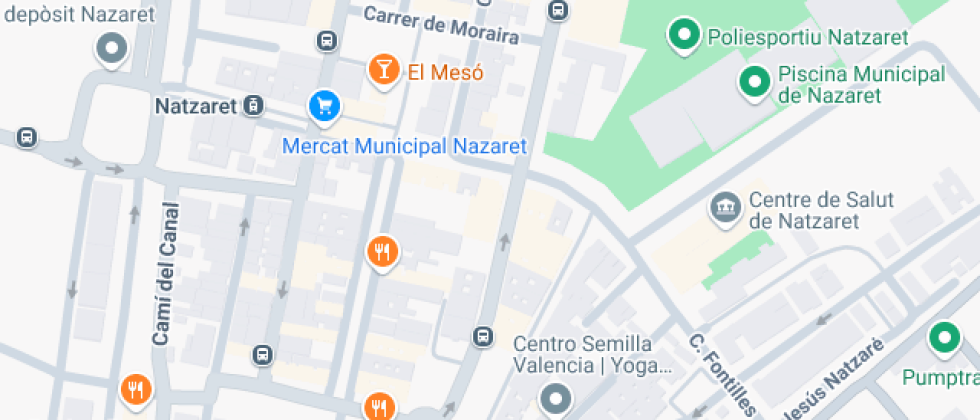The image size is (980, 420).
Task: Tap the Poliesportiu Natzaret pin
Action: 684,36
